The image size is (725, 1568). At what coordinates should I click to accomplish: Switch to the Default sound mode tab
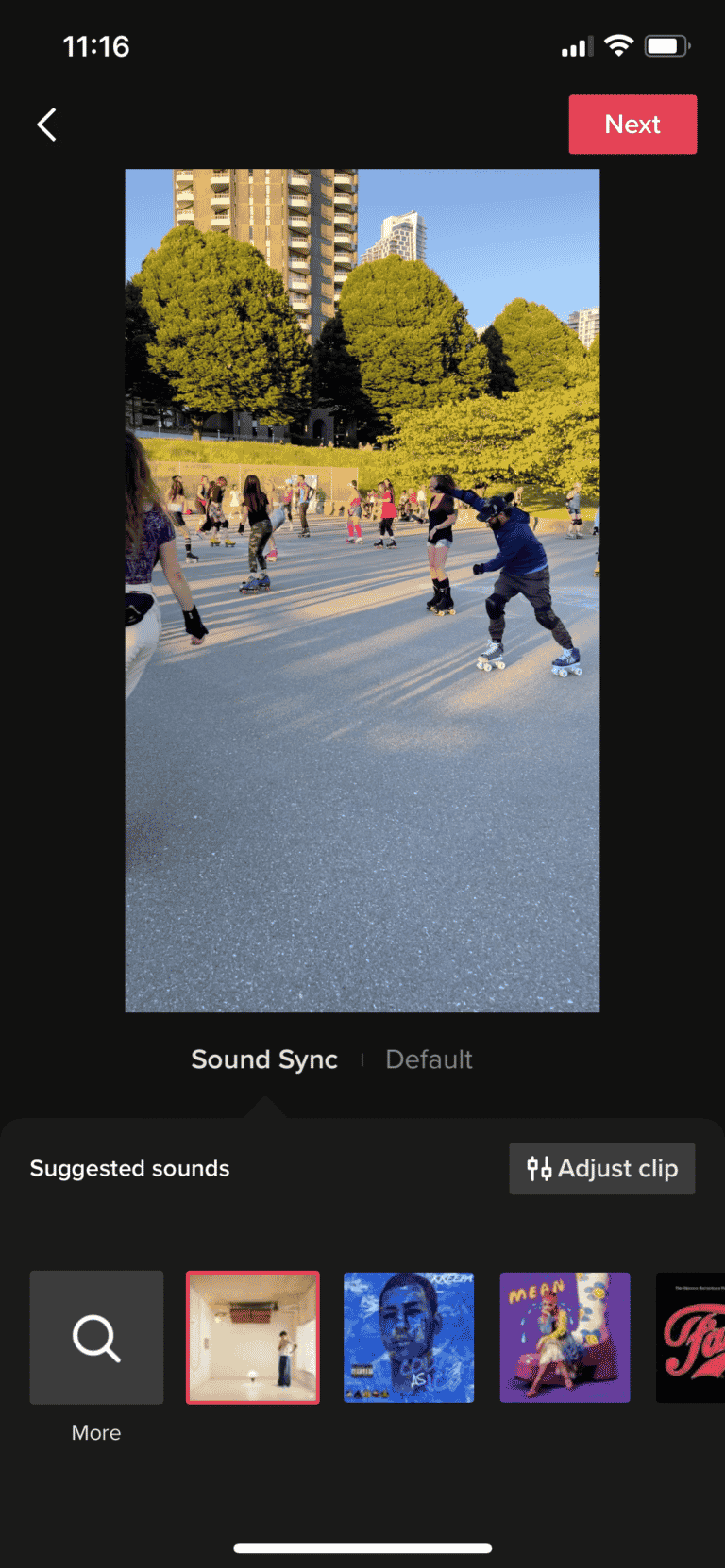pyautogui.click(x=429, y=1059)
